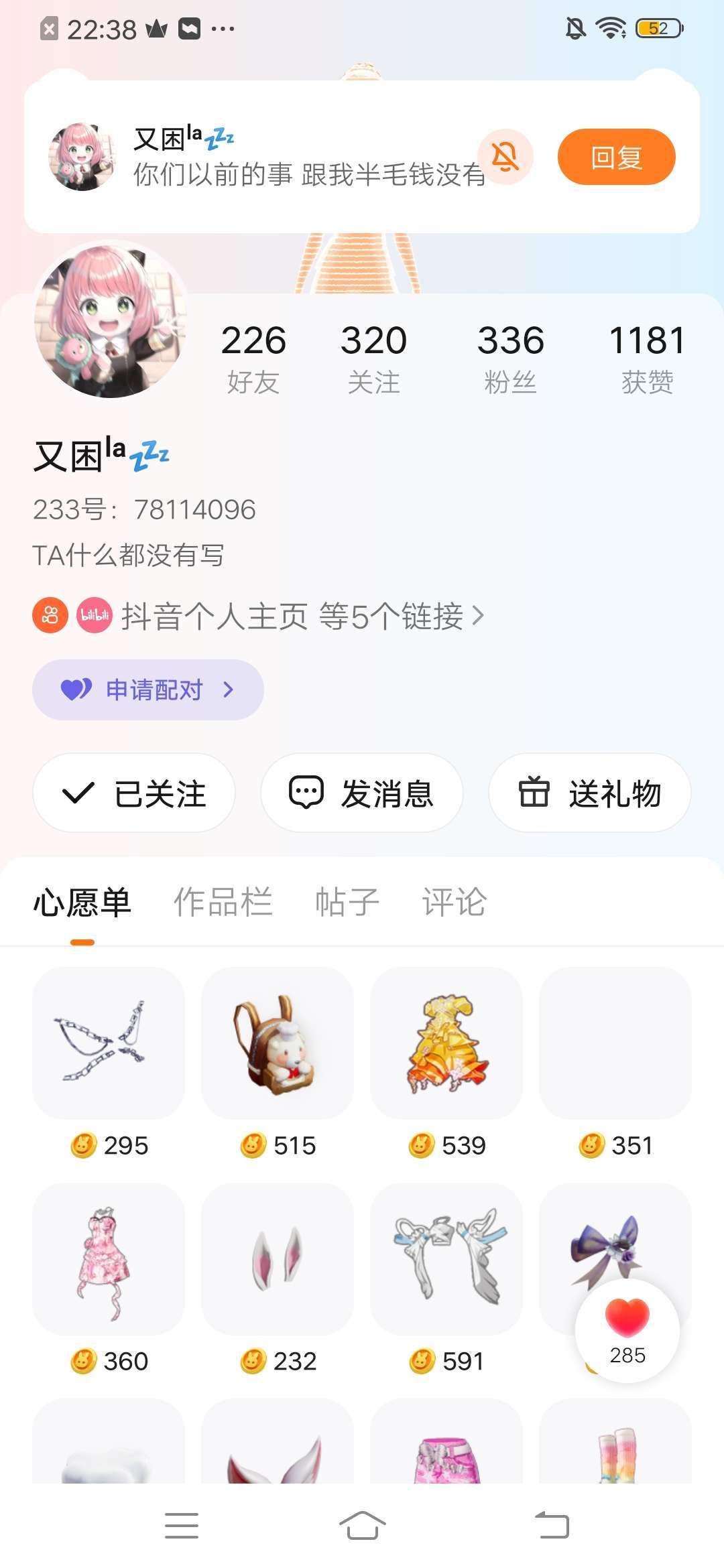
Task: View the 336 粉丝 followers list
Action: [510, 358]
